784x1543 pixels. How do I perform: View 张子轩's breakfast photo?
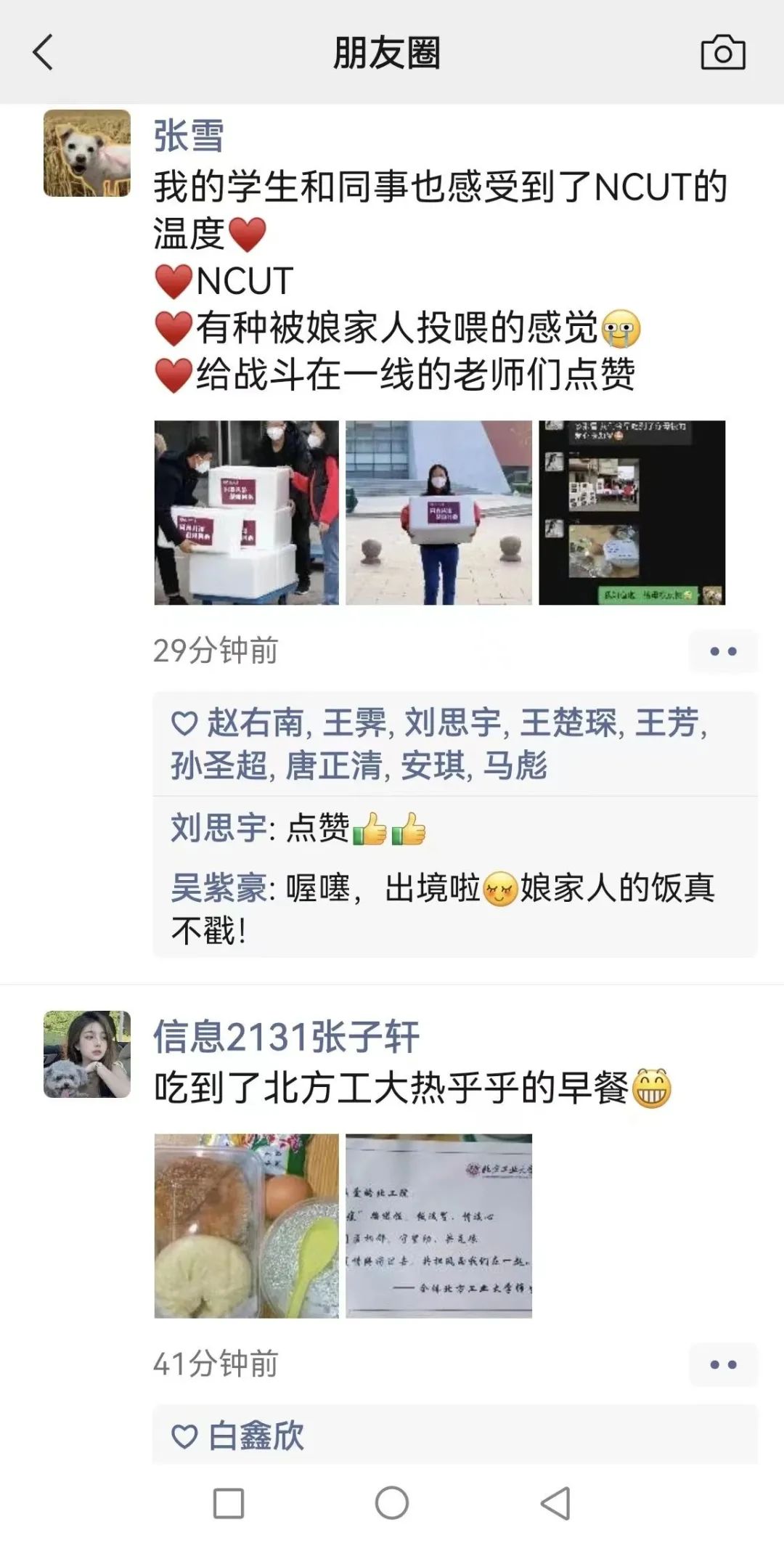point(246,1226)
